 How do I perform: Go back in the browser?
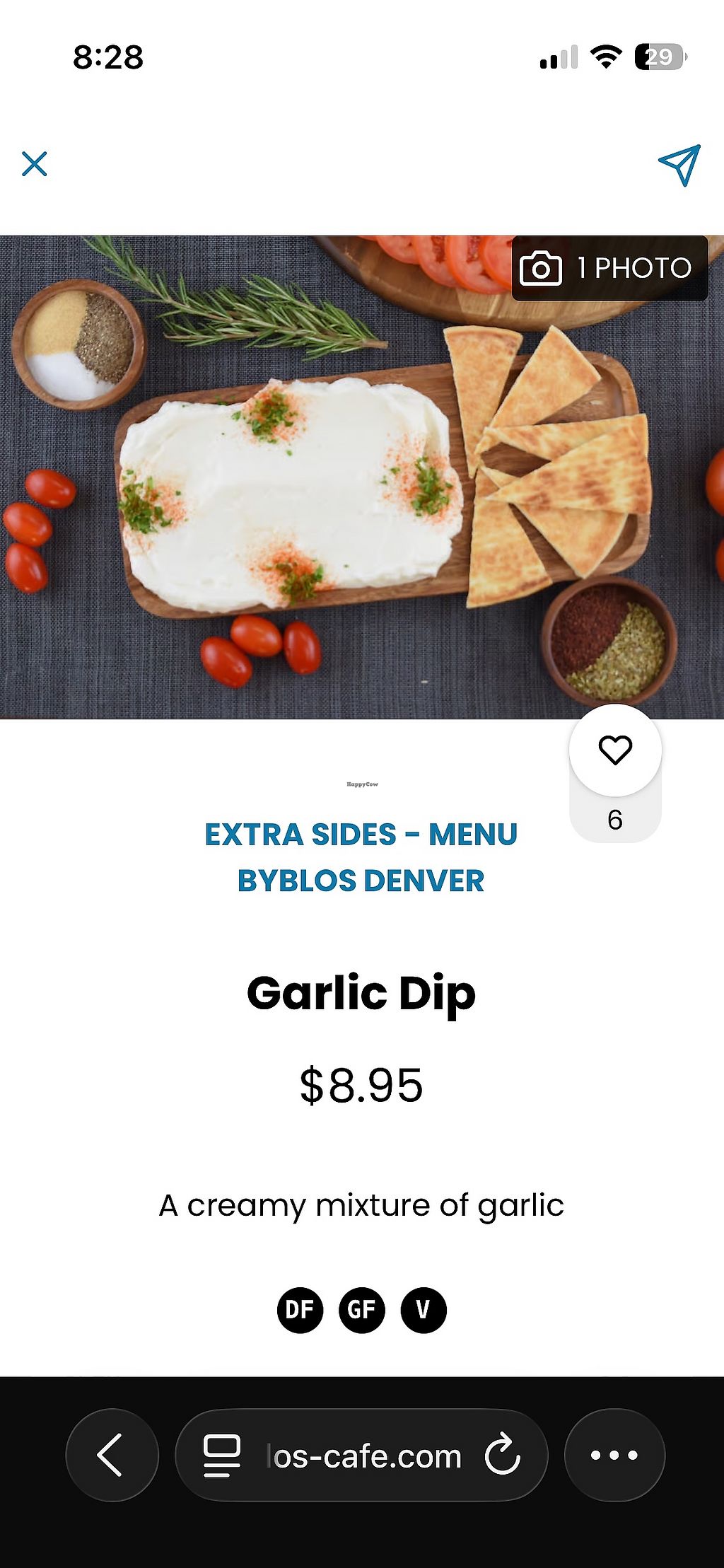[112, 1455]
